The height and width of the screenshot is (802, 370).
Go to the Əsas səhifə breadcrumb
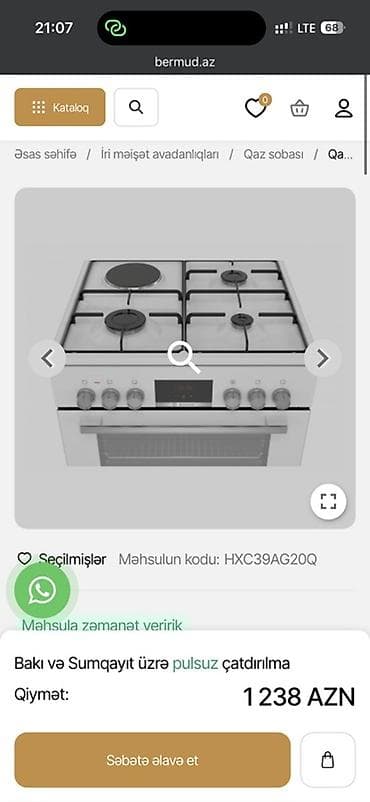[46, 154]
